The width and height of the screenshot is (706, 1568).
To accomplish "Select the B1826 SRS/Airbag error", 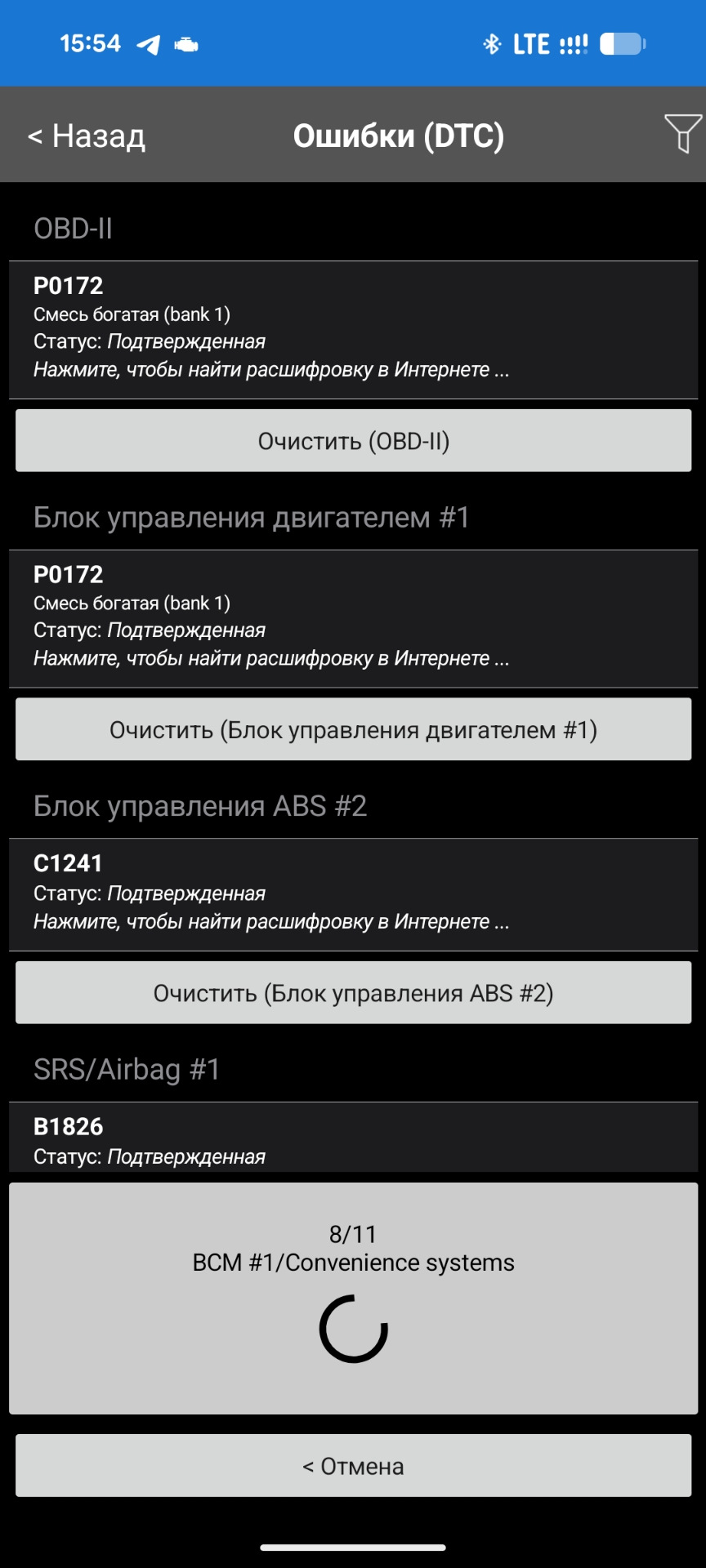I will (x=353, y=1138).
